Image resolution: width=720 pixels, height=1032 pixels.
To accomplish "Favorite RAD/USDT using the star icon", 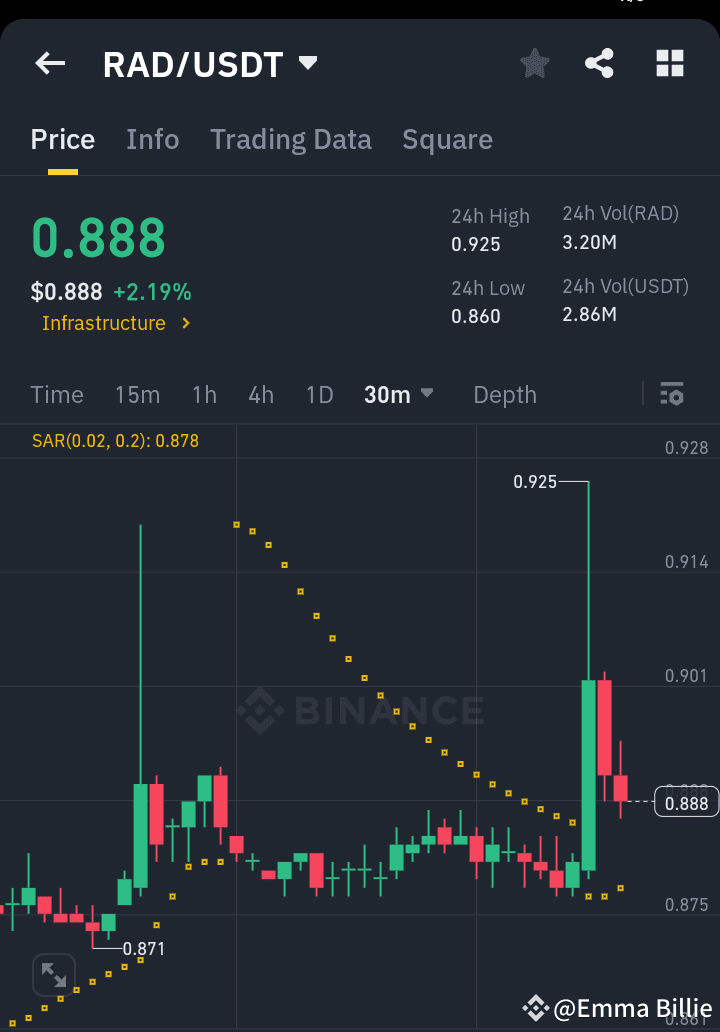I will coord(534,63).
